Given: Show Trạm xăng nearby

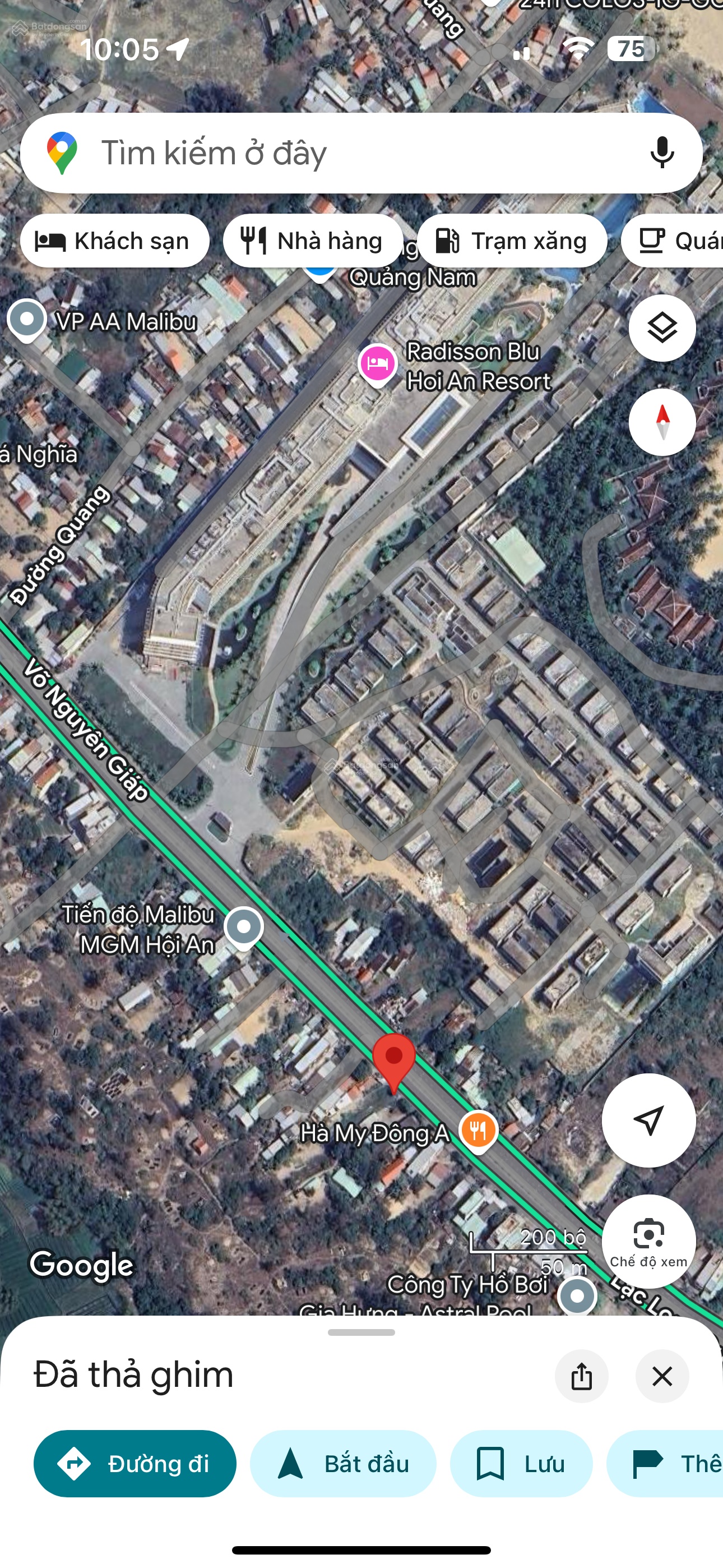Looking at the screenshot, I should (x=512, y=241).
